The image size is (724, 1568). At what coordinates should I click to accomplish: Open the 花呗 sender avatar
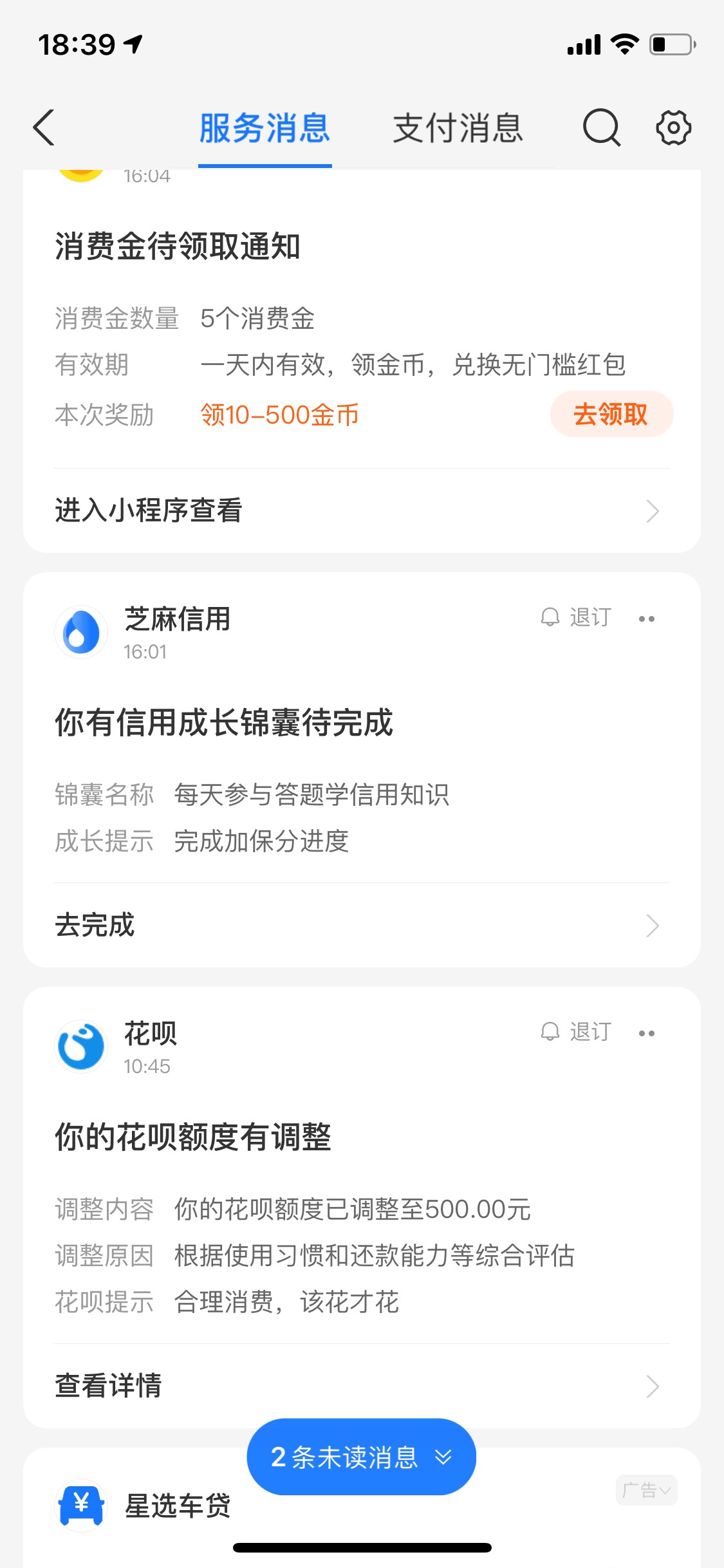pos(81,1047)
